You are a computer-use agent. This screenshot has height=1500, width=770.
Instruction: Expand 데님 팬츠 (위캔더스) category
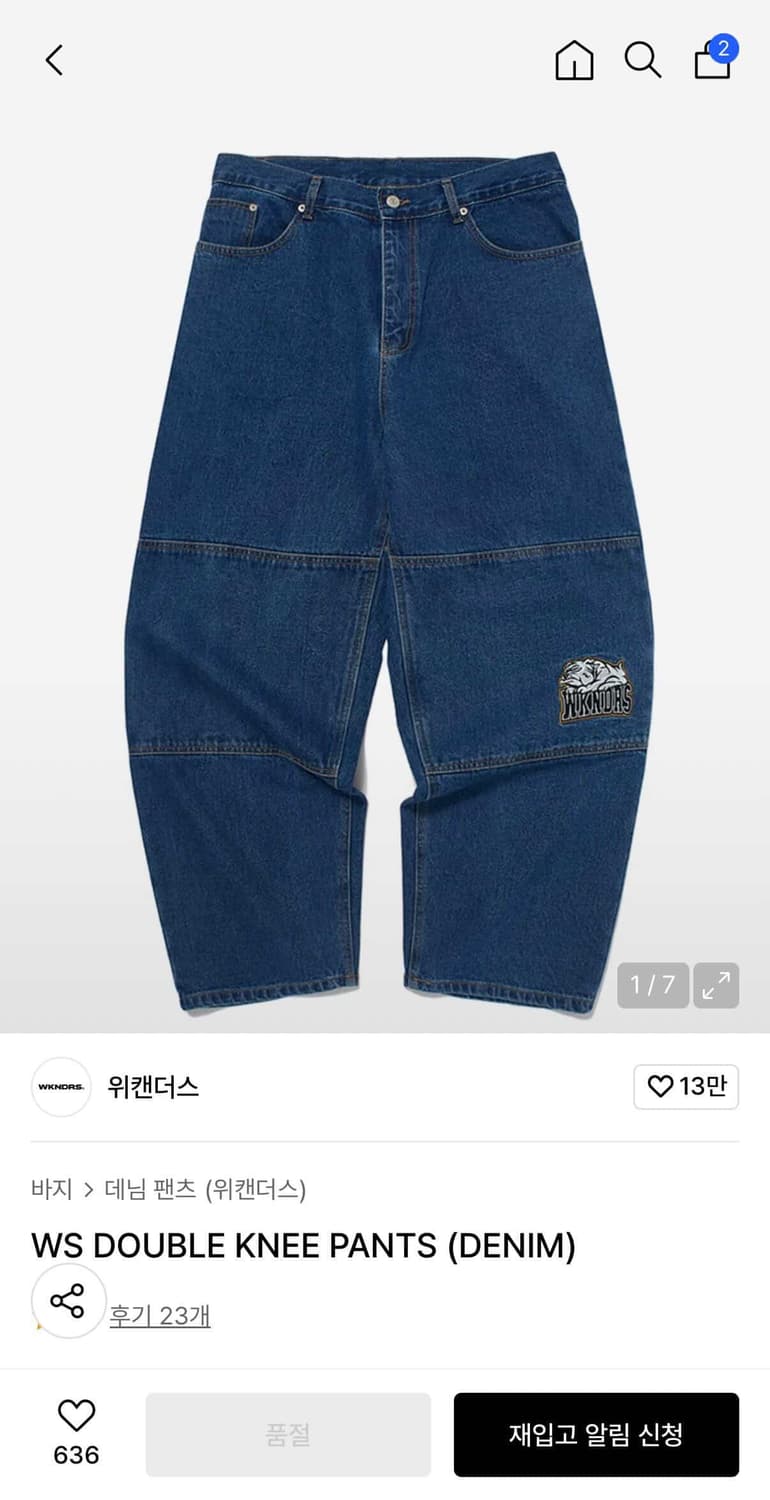click(x=201, y=1188)
